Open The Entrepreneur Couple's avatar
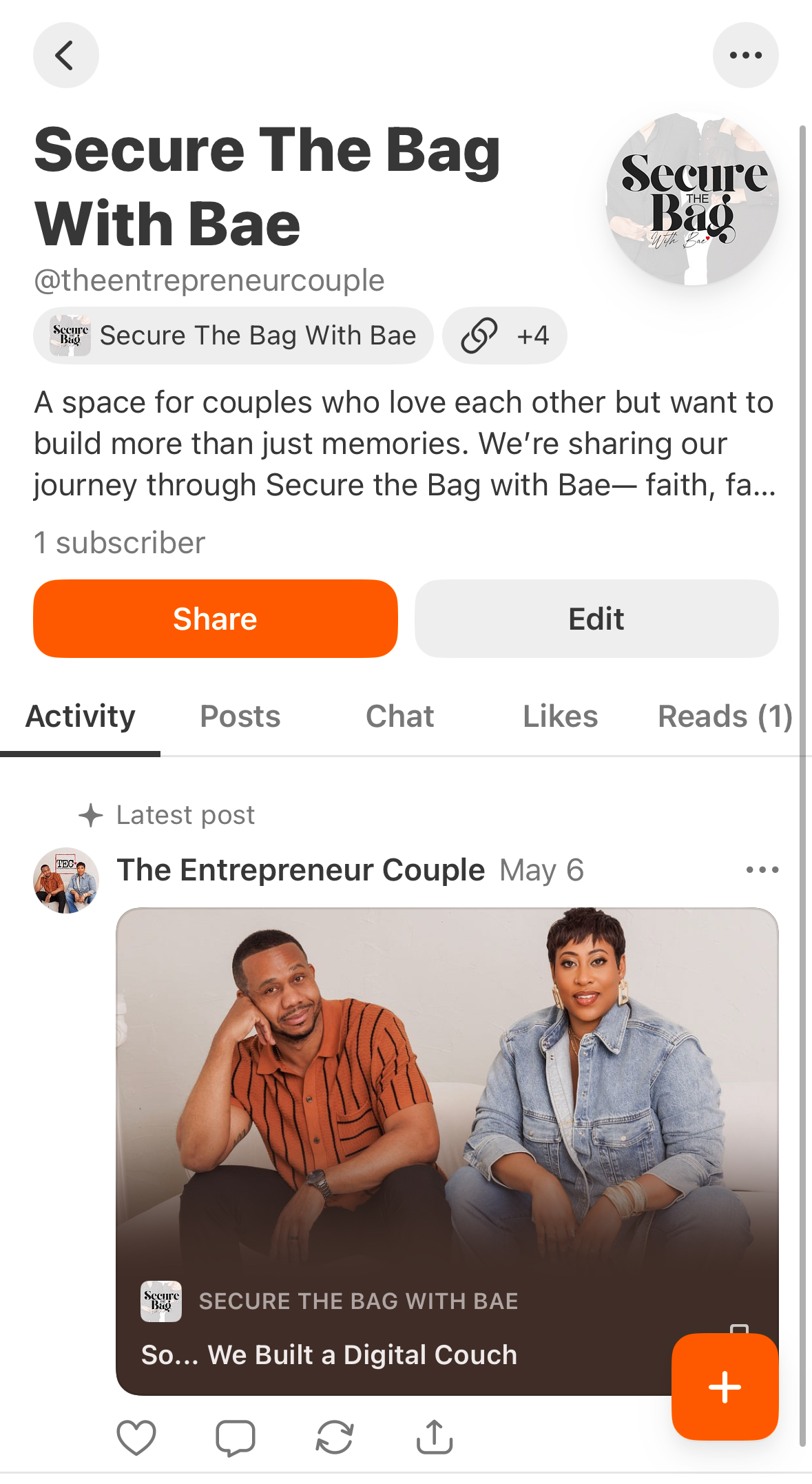 (x=66, y=880)
